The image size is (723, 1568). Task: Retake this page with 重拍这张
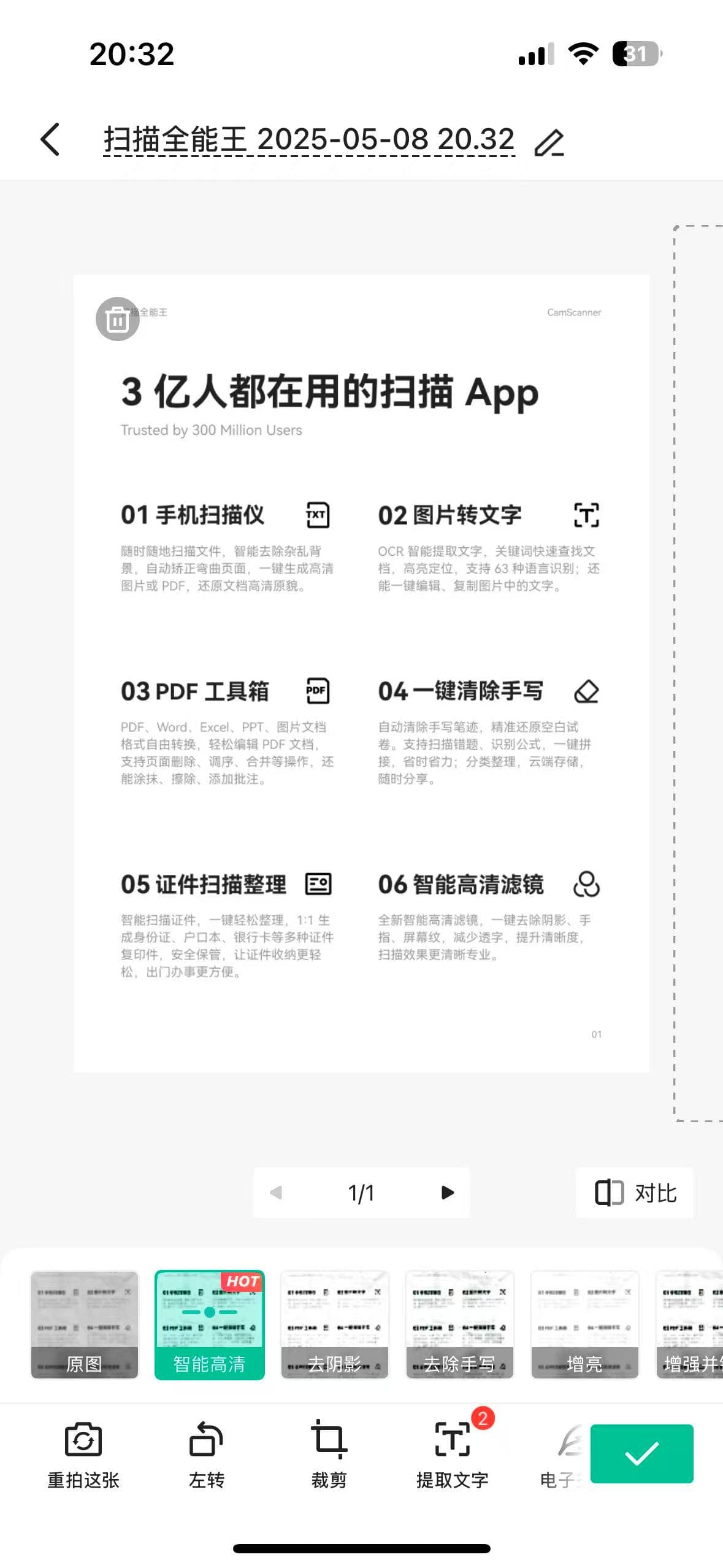(83, 1454)
